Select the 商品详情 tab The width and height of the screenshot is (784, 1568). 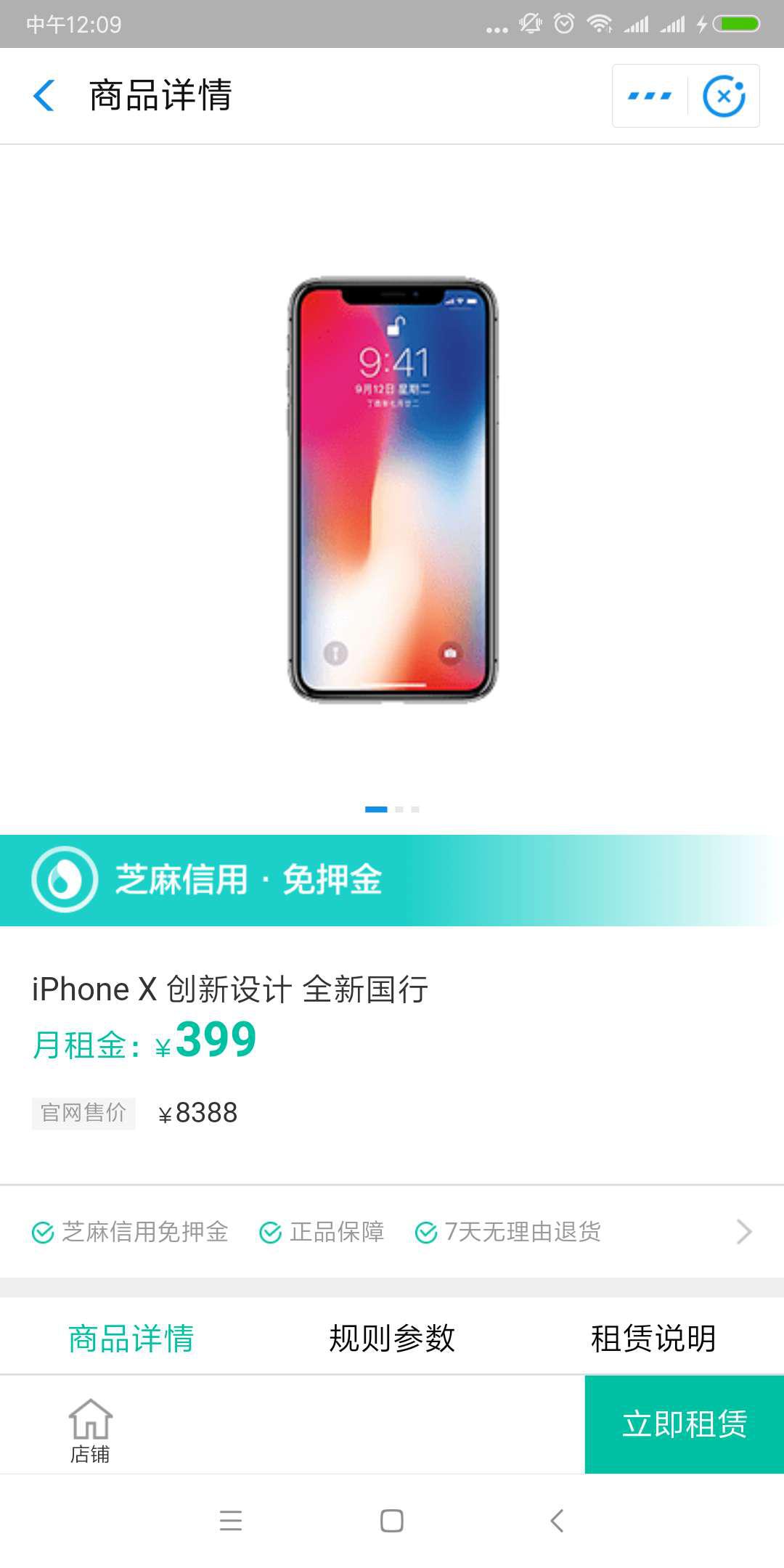pyautogui.click(x=131, y=1338)
